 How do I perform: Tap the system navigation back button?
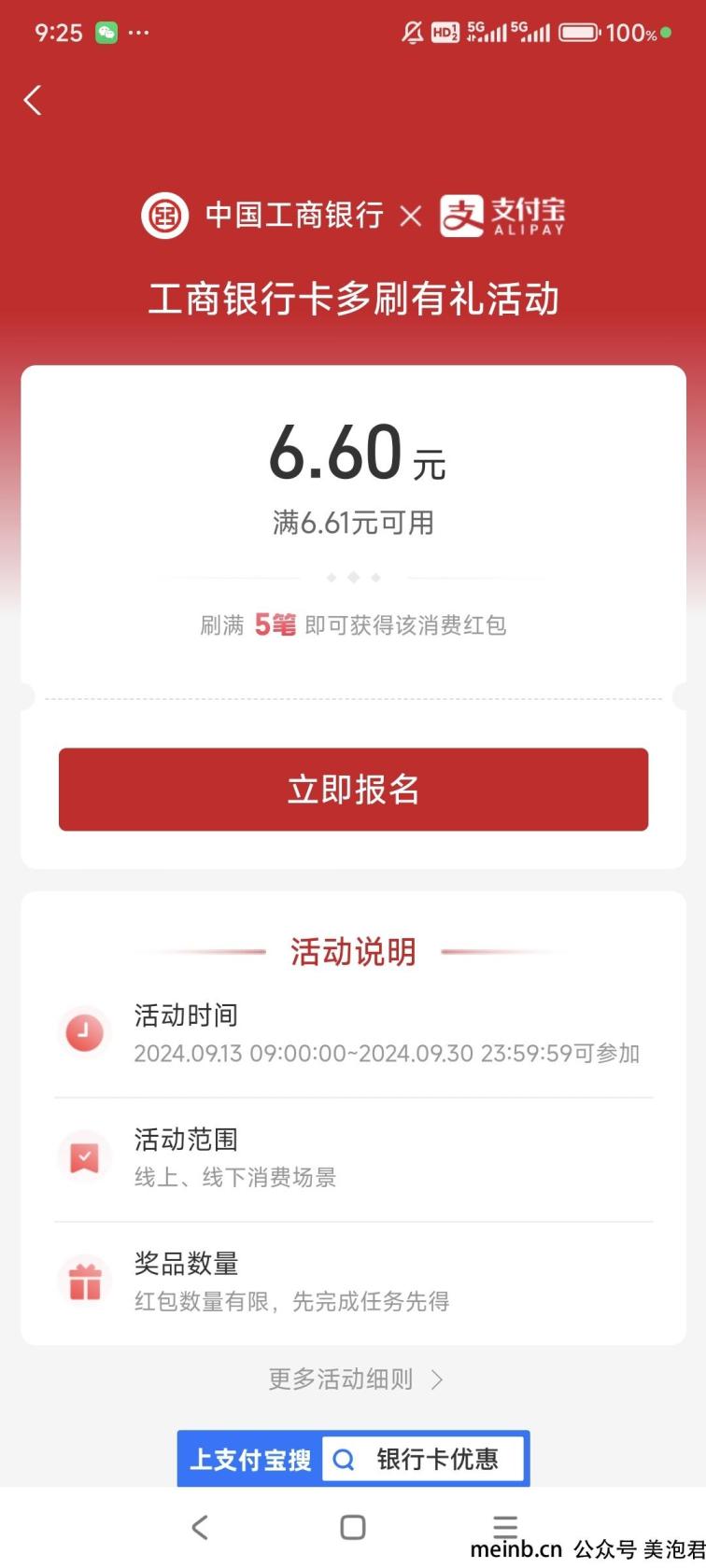coord(199,1527)
